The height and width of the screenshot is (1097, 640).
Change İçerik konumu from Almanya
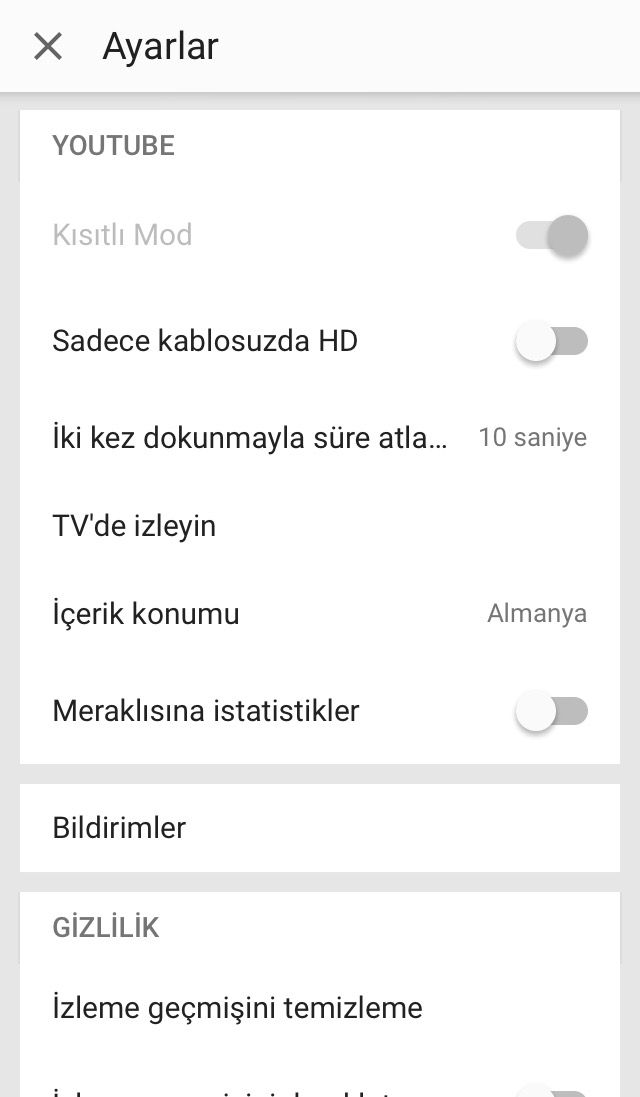319,614
